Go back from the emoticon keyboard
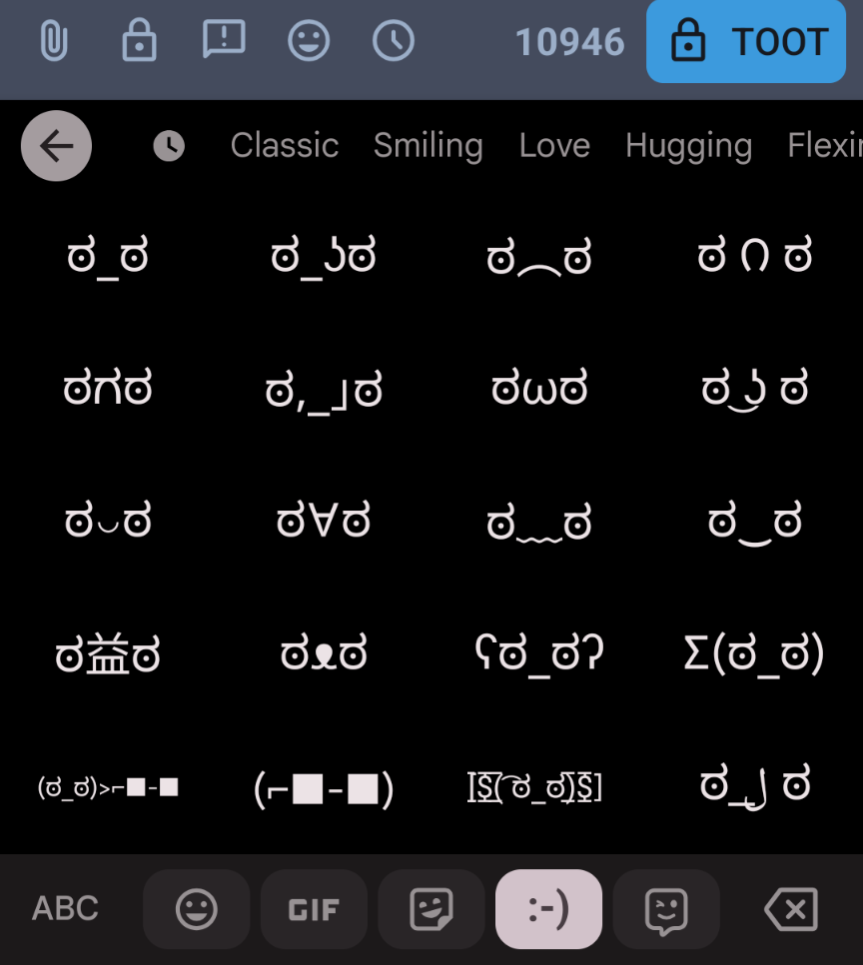This screenshot has height=965, width=863. tap(56, 146)
